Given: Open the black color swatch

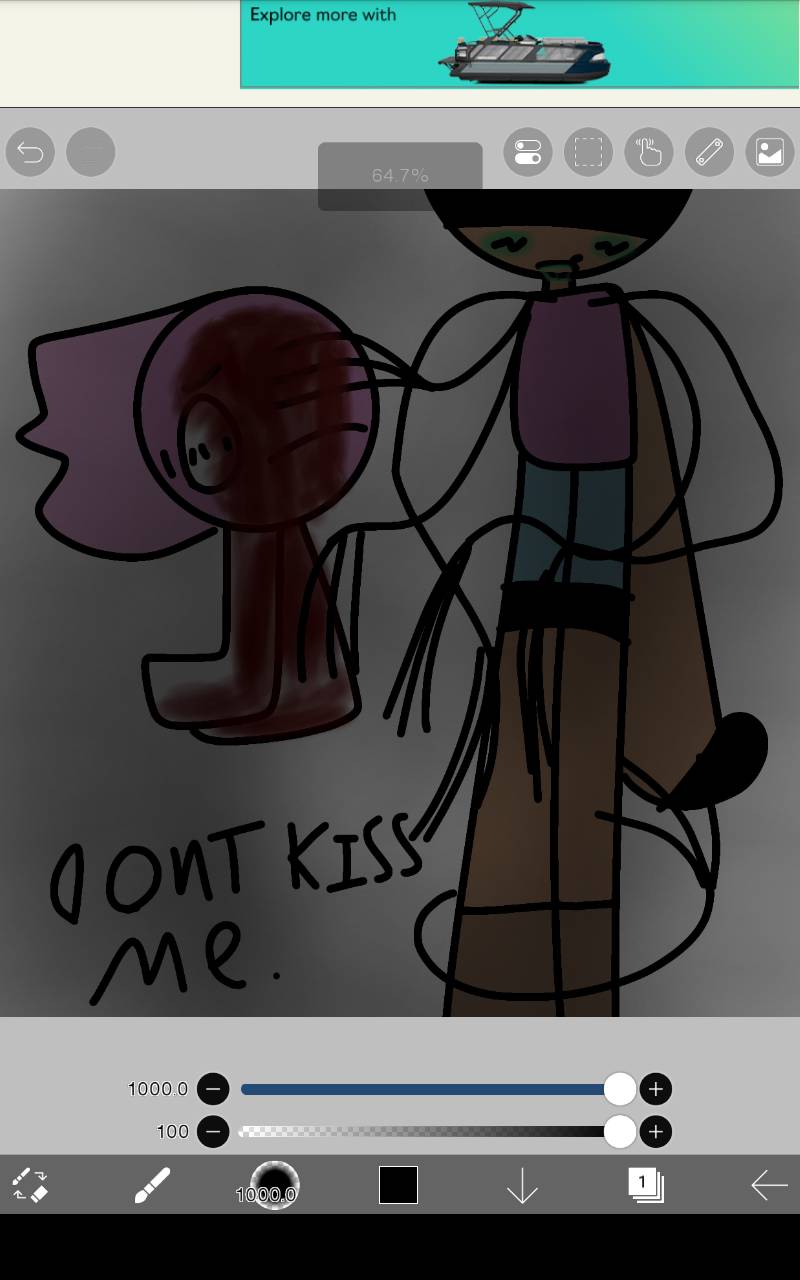Looking at the screenshot, I should coord(398,1186).
